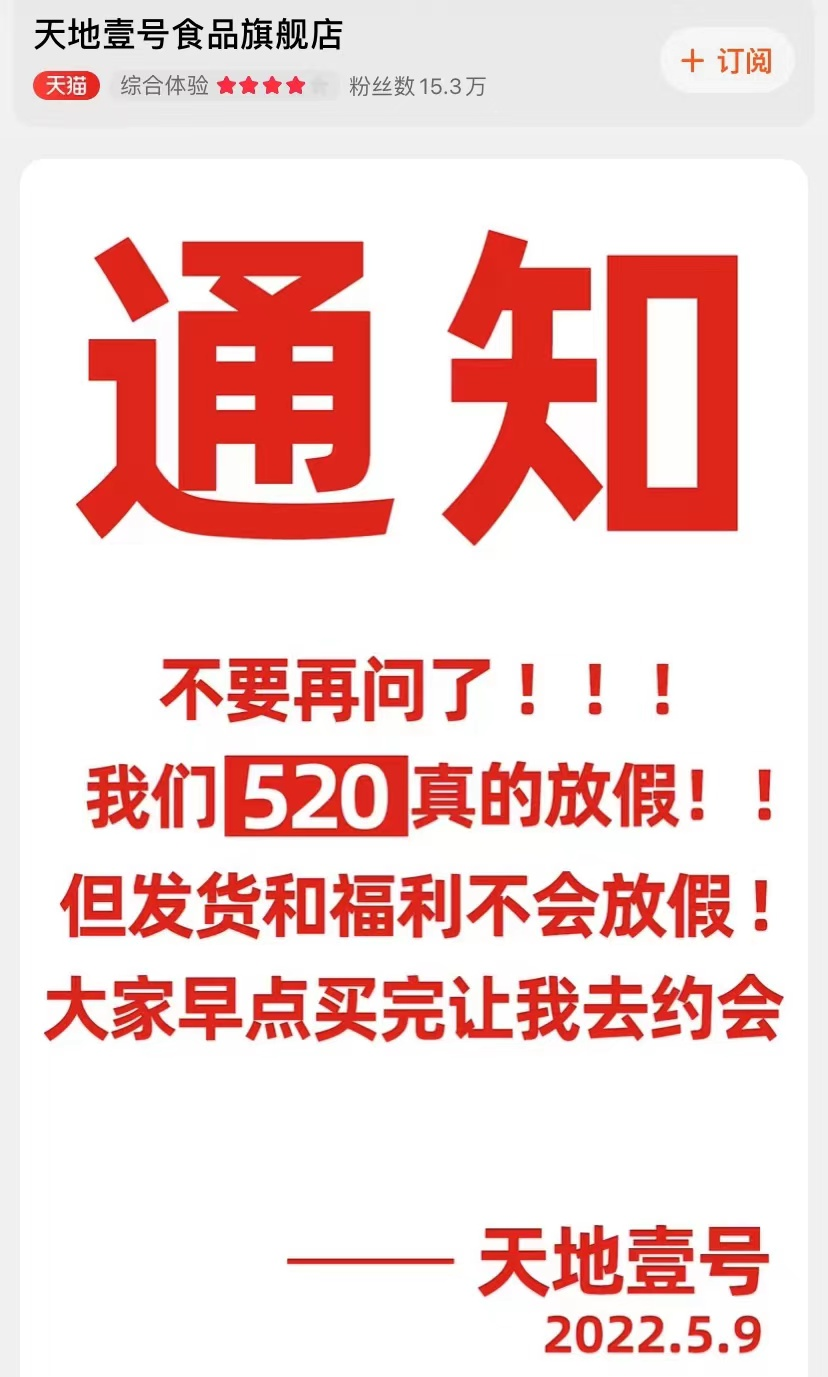Open the 520 holiday notice poster
828x1377 pixels.
click(414, 760)
